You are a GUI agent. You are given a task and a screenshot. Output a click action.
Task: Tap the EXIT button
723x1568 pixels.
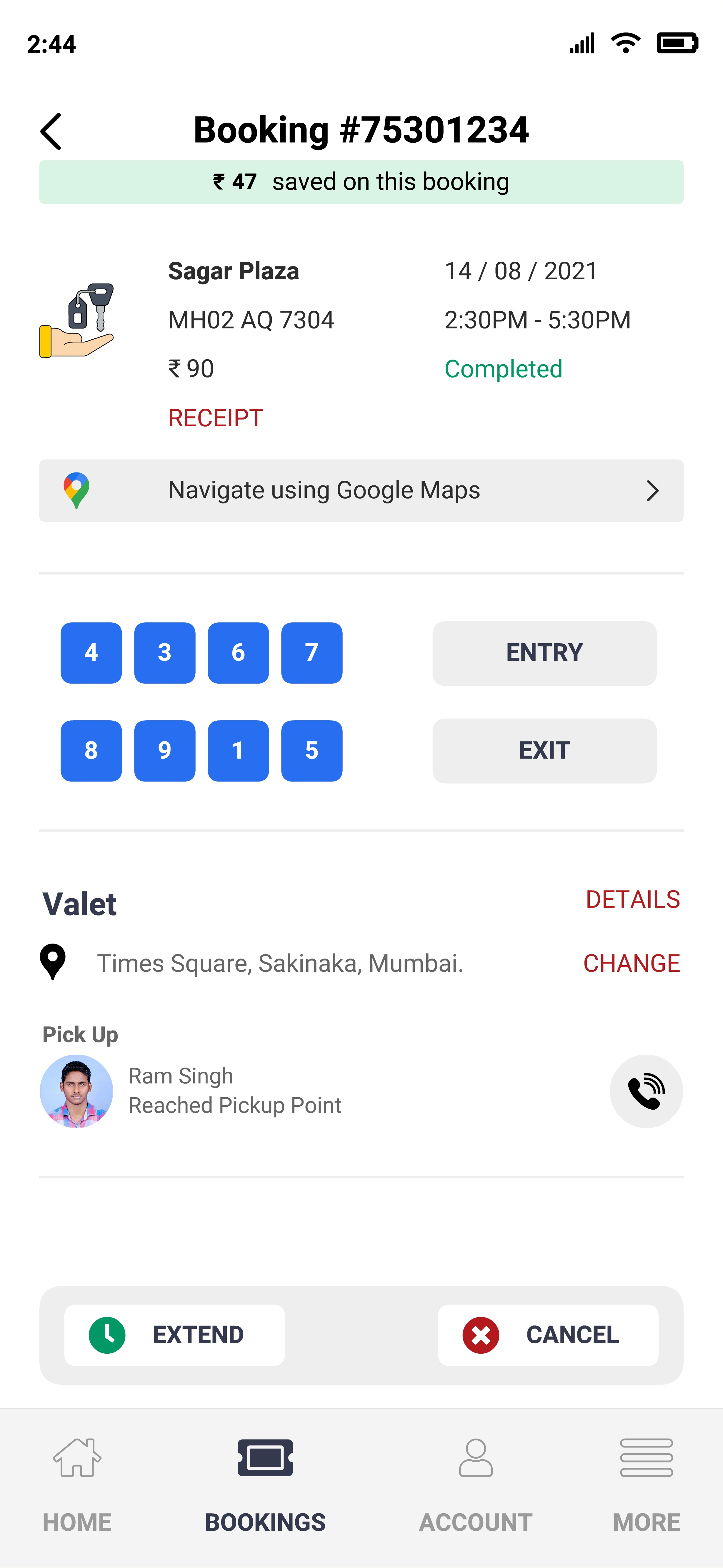[x=544, y=751]
